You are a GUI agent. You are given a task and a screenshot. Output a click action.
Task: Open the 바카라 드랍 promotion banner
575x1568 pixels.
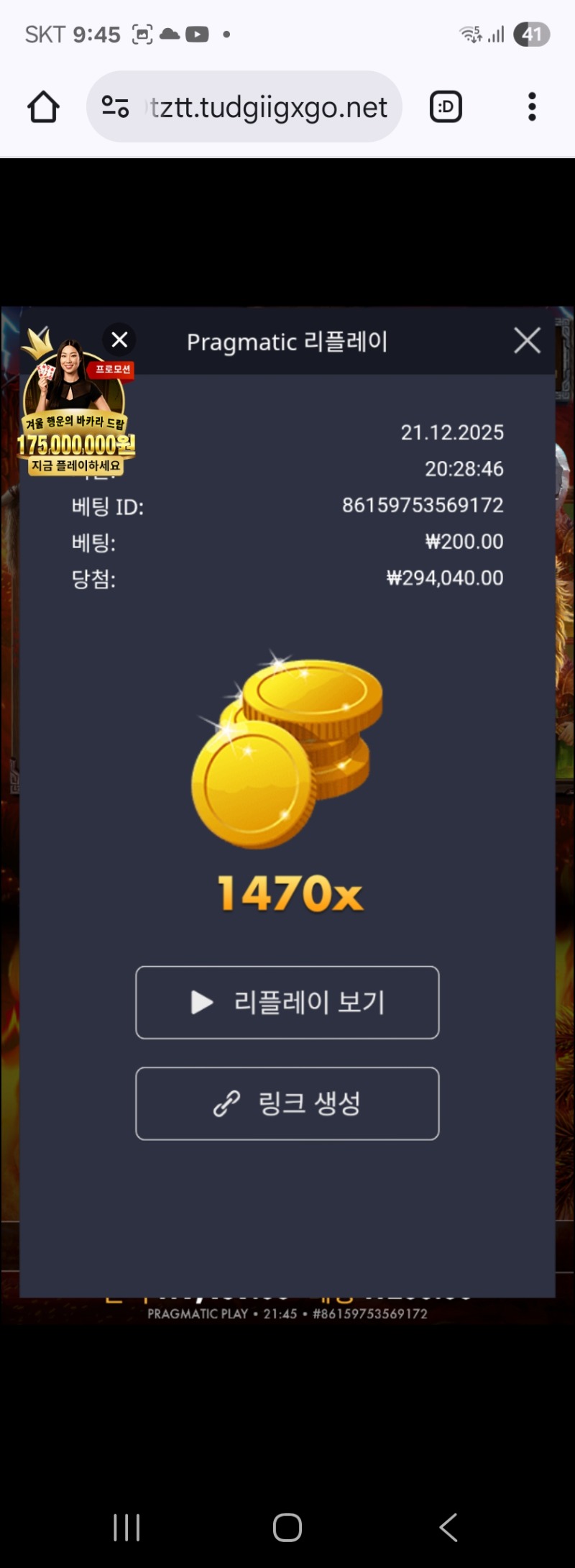(75, 424)
